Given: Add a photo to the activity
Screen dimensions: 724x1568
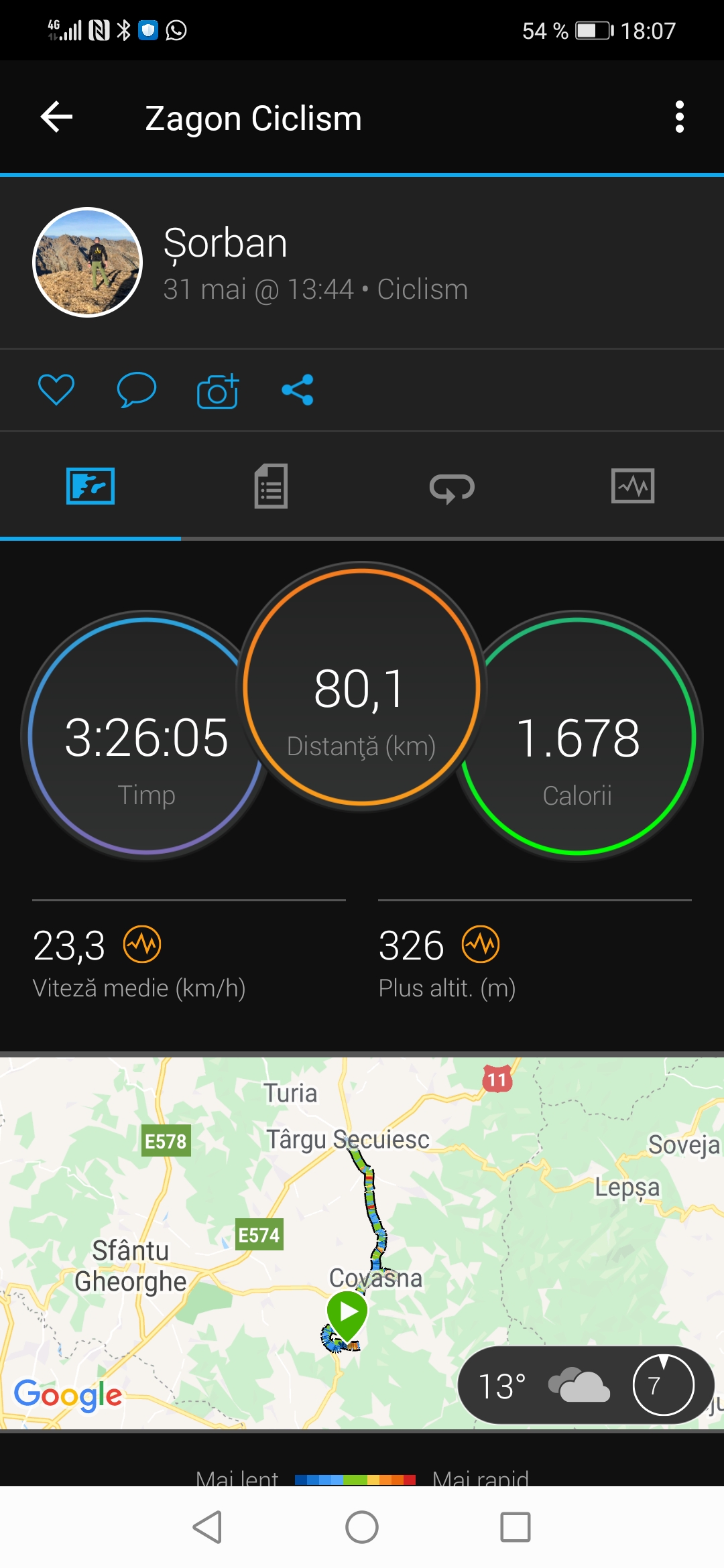Looking at the screenshot, I should [x=218, y=391].
